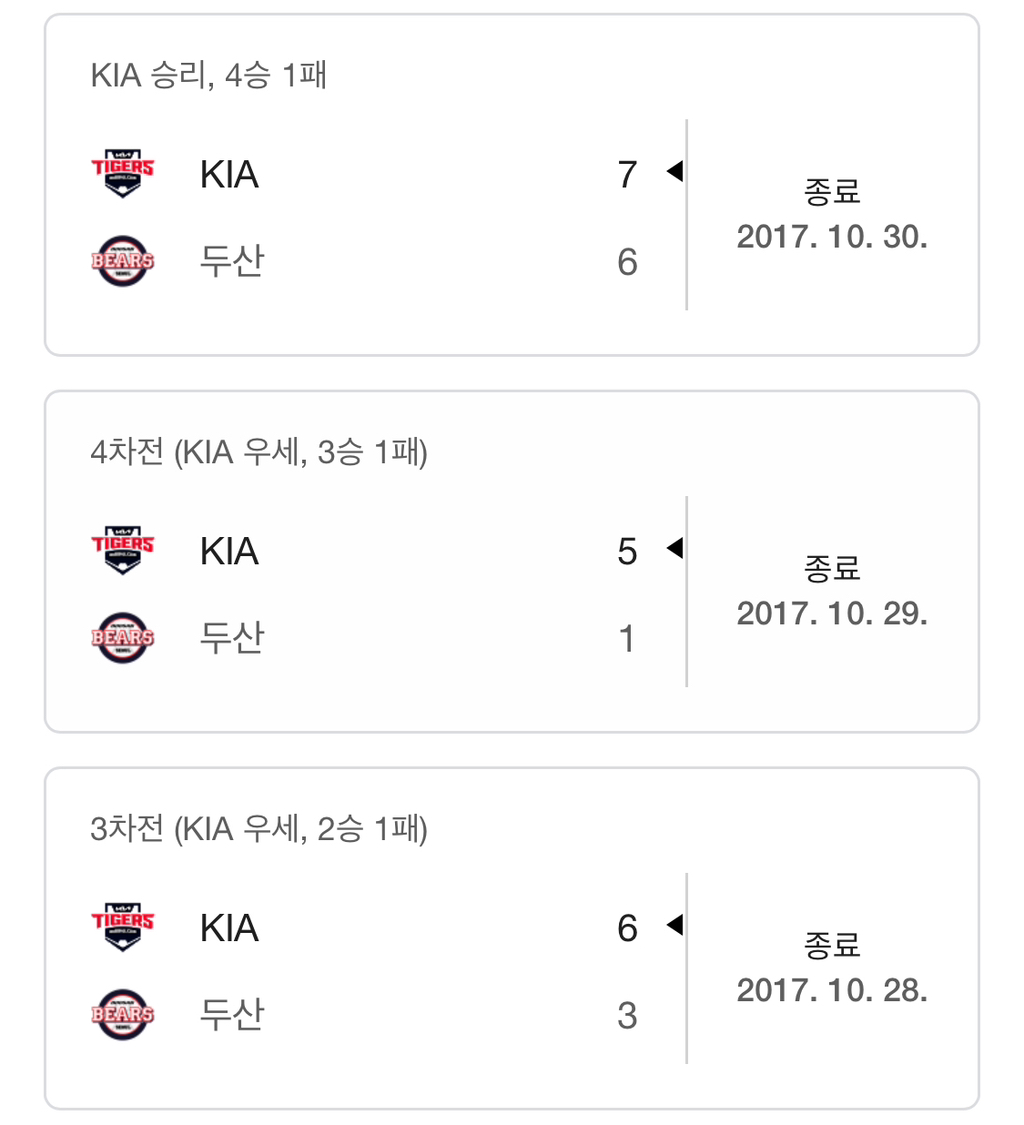
Task: Click Doosan's score of 3 in the 3차전 card
Action: [627, 1014]
